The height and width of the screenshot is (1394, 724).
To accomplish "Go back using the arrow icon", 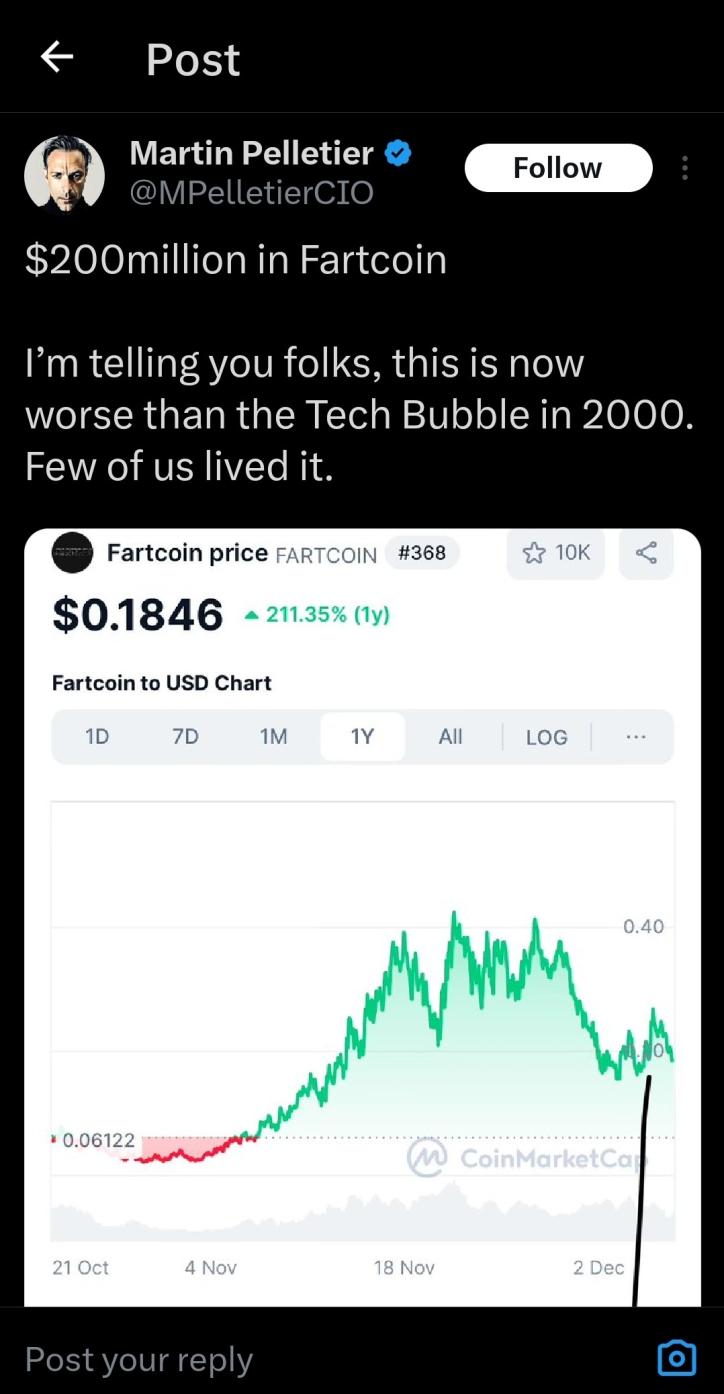I will click(x=57, y=58).
